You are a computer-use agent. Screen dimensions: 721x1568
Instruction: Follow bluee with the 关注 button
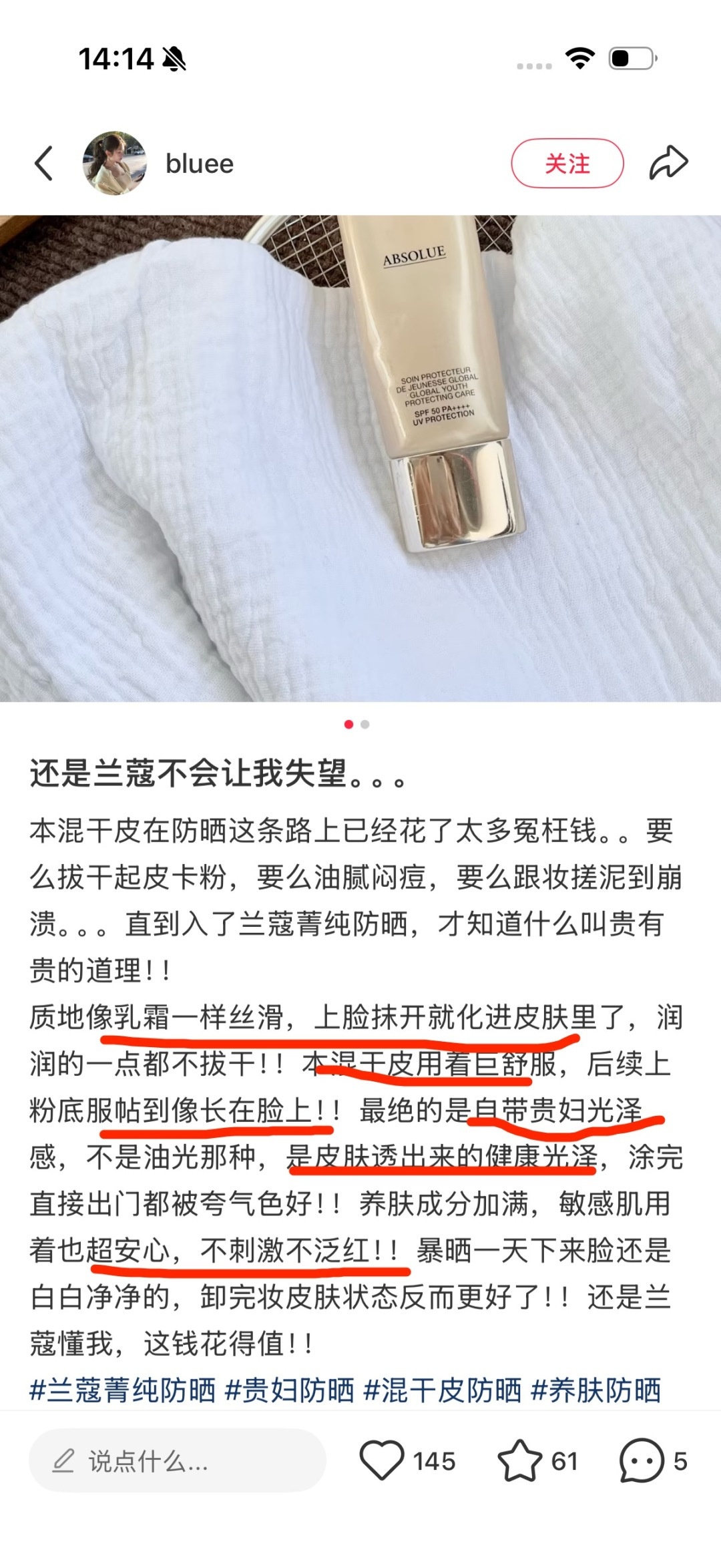point(567,164)
